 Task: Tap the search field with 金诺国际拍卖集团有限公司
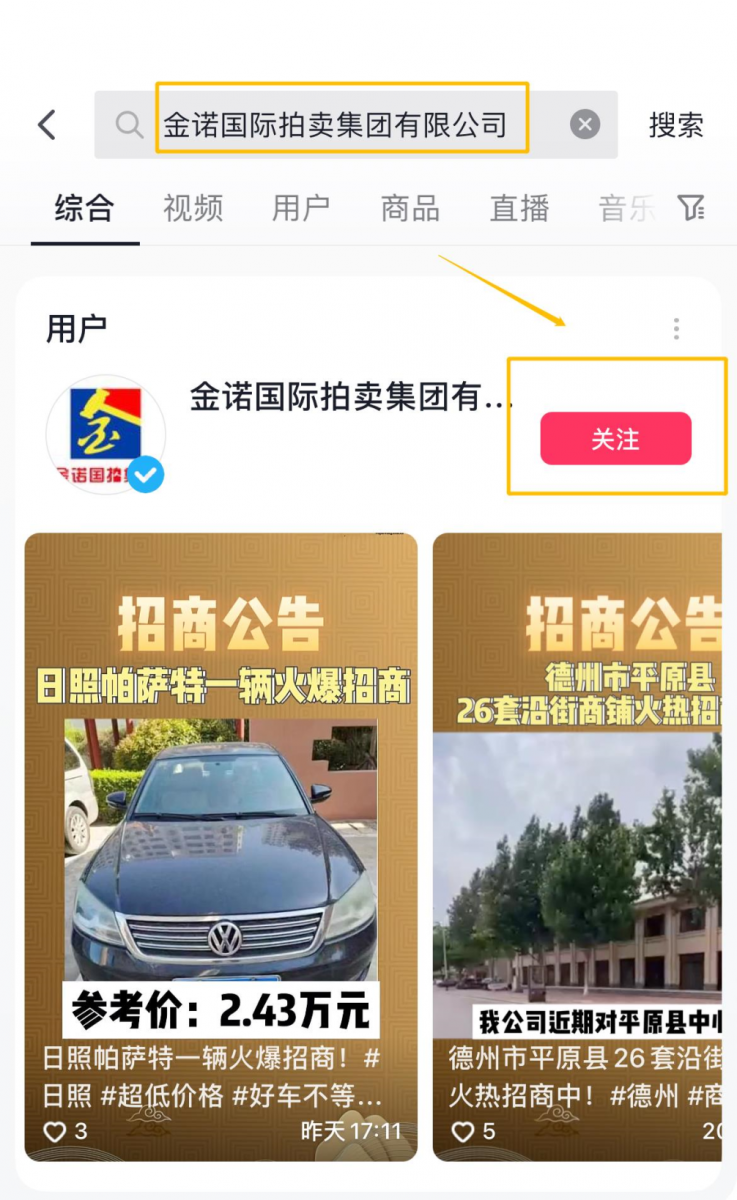(340, 125)
